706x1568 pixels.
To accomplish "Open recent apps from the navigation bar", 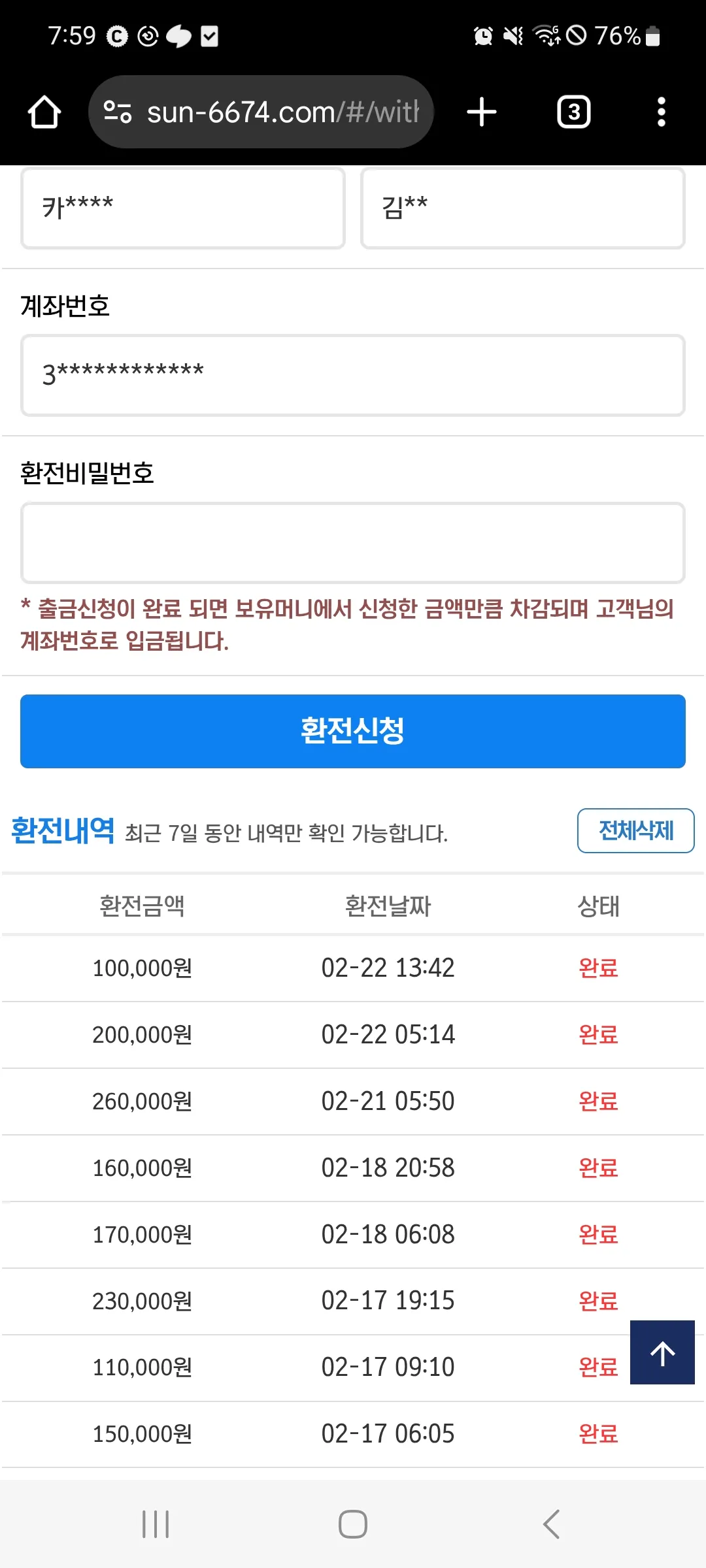I will [x=156, y=1524].
